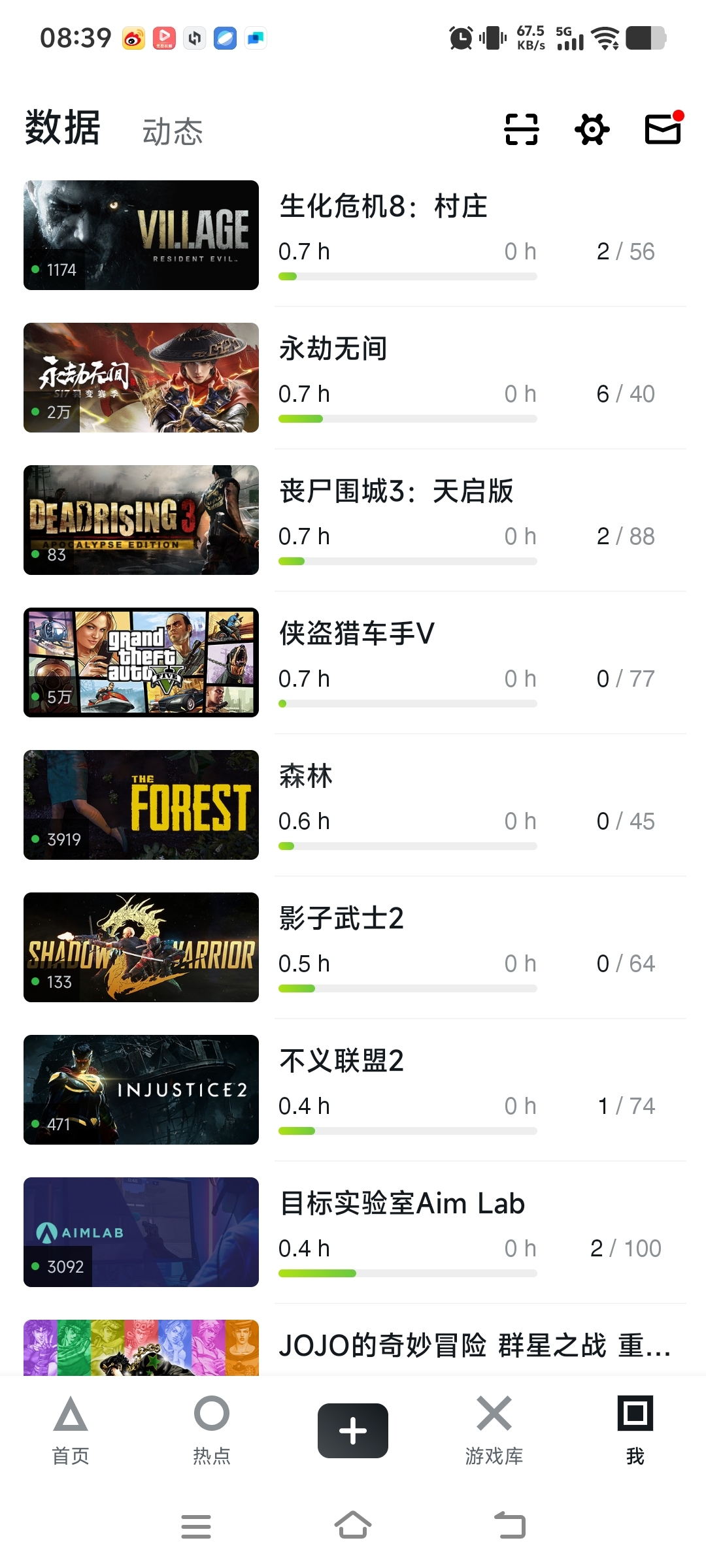View 影子武士2 game details
Image resolution: width=706 pixels, height=1568 pixels.
click(x=355, y=947)
